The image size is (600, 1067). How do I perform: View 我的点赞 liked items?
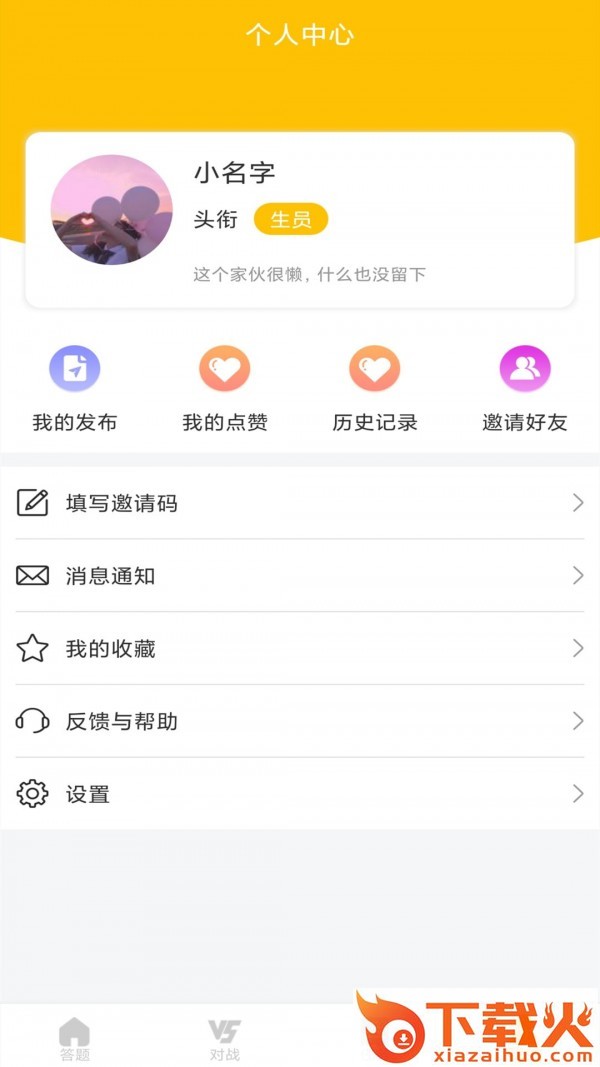[225, 388]
